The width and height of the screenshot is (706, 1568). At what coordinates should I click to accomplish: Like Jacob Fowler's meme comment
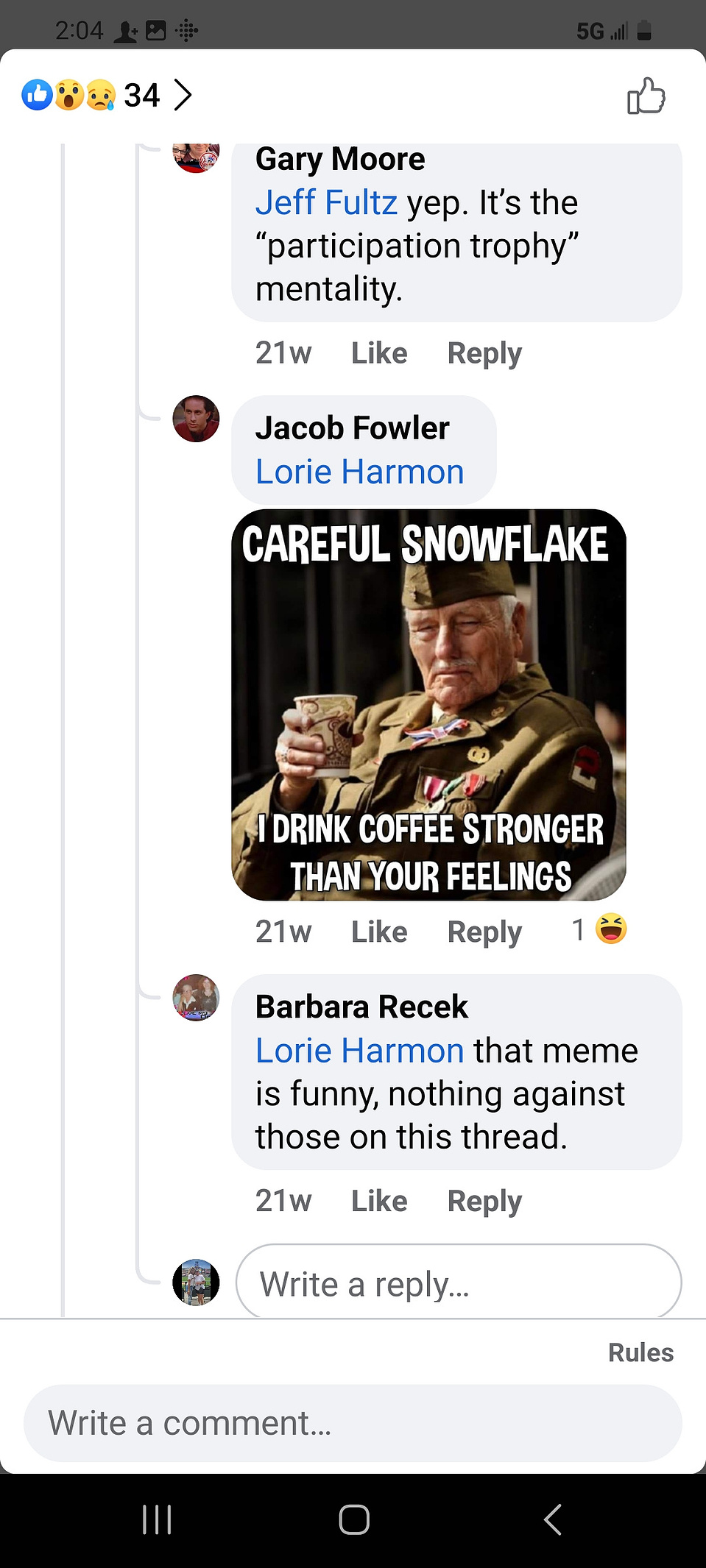(x=379, y=932)
